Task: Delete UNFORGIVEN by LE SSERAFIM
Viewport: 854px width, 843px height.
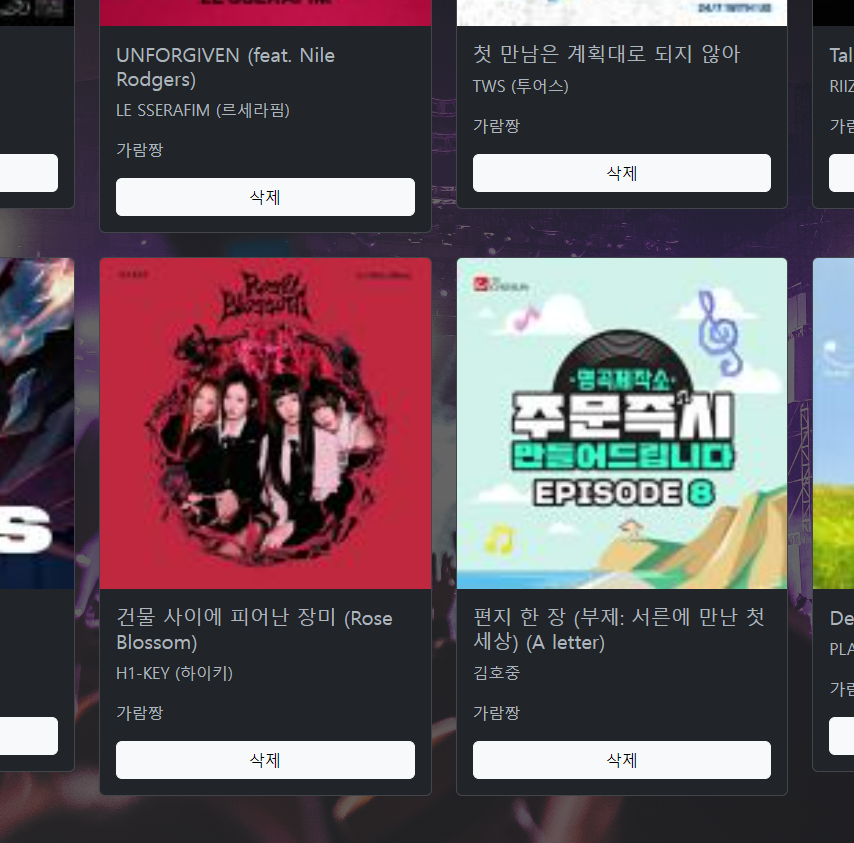Action: coord(265,197)
